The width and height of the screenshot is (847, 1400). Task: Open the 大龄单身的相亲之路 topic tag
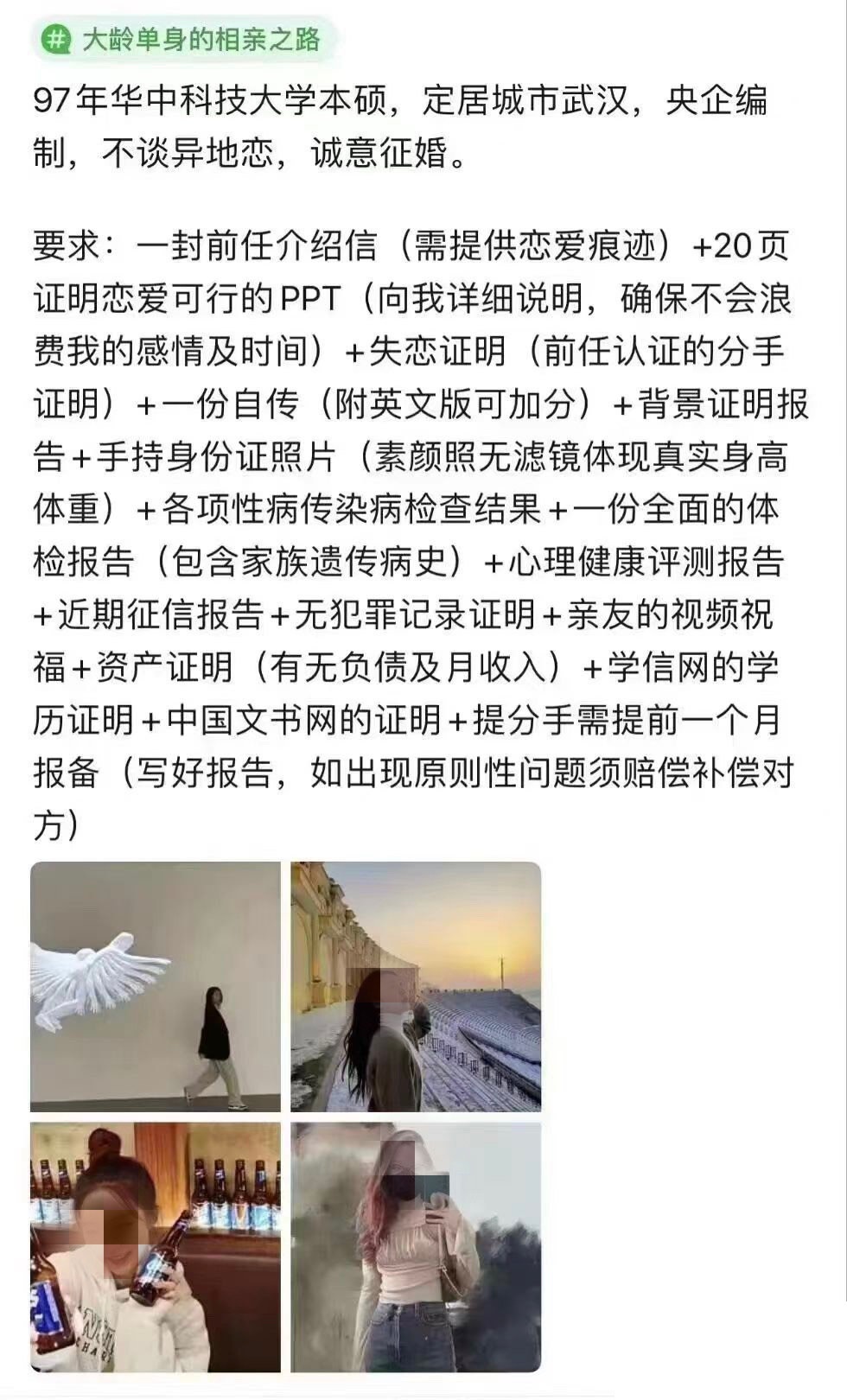[183, 40]
